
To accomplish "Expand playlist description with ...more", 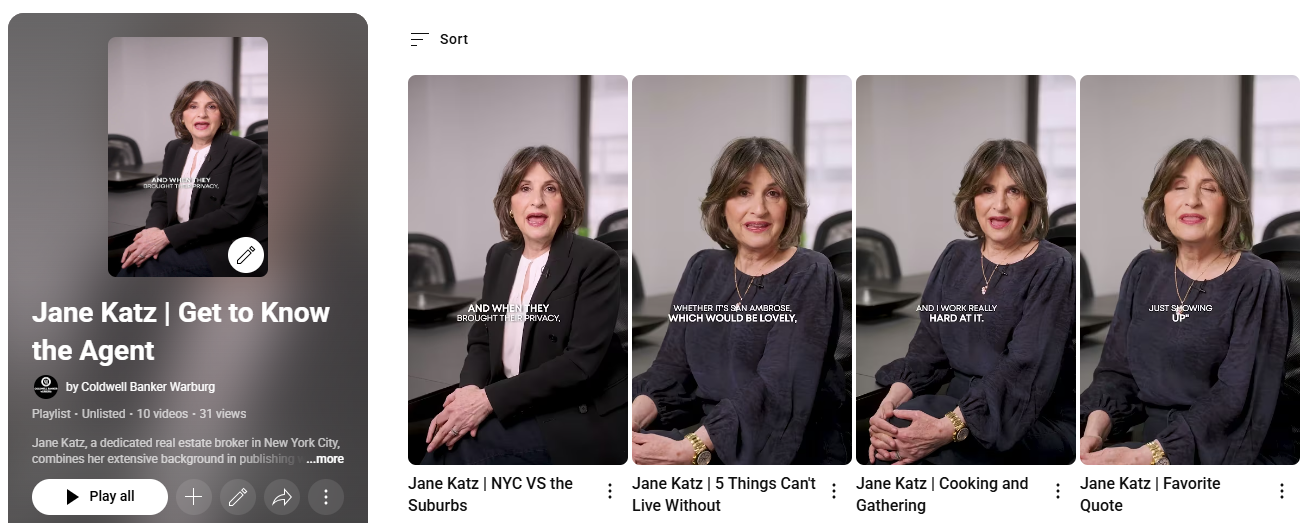I will click(325, 459).
